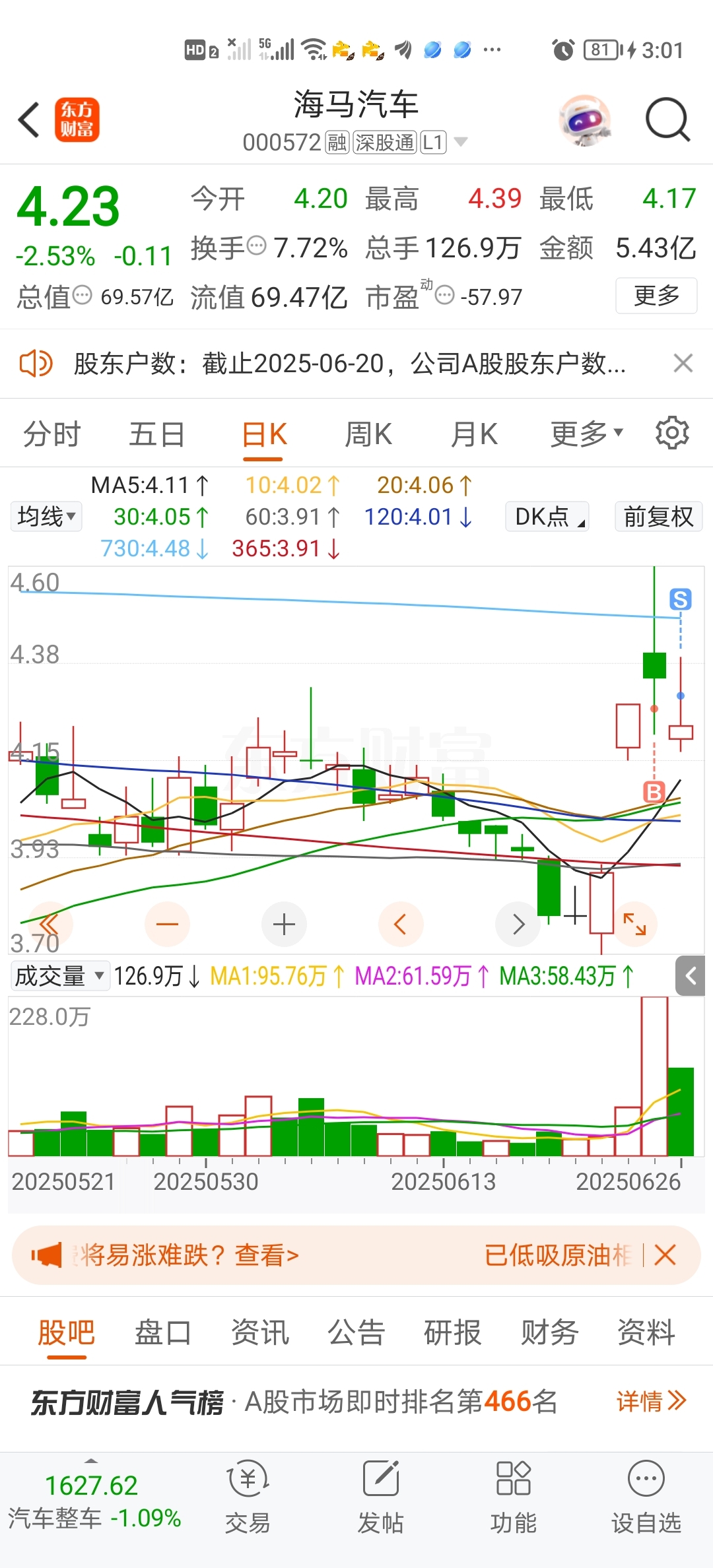
Task: Expand the chart to fullscreen
Action: 634,924
